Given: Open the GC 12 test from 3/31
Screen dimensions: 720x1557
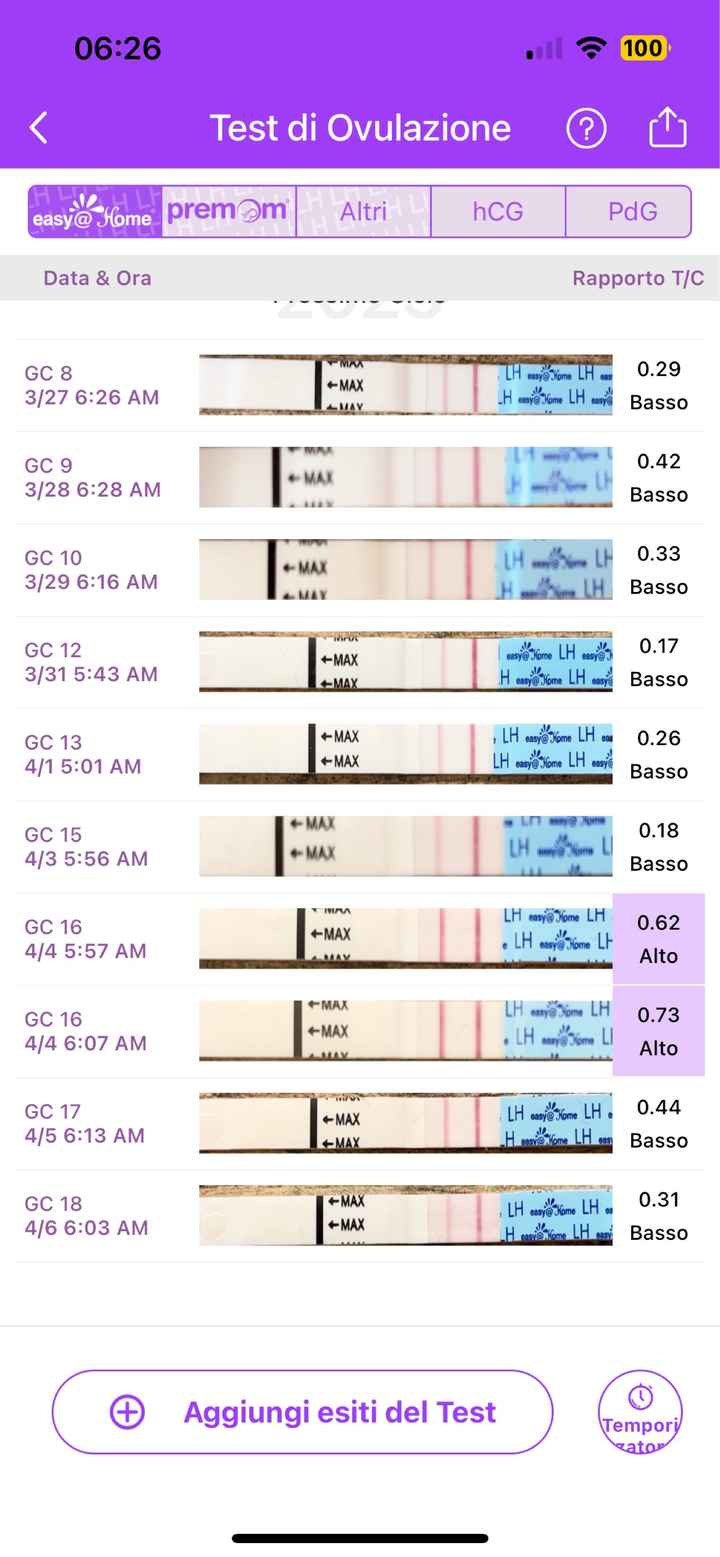Looking at the screenshot, I should (x=360, y=662).
